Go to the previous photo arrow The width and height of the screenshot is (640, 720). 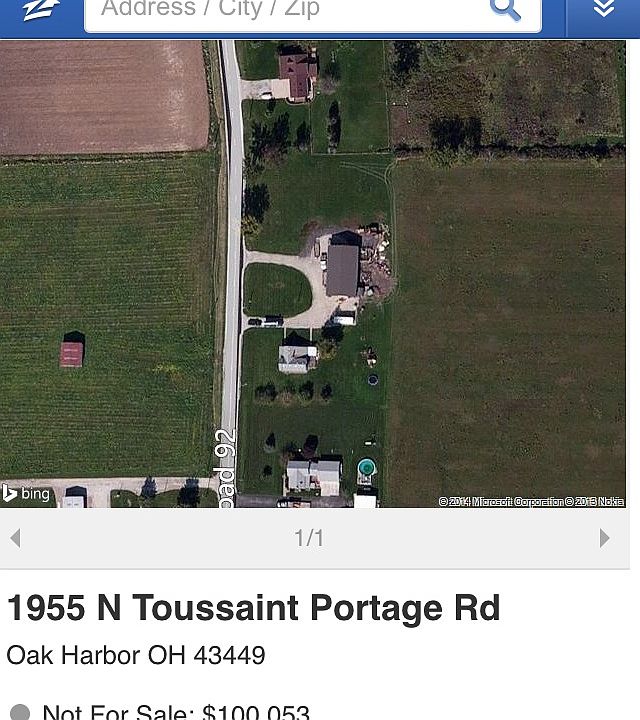pyautogui.click(x=15, y=538)
